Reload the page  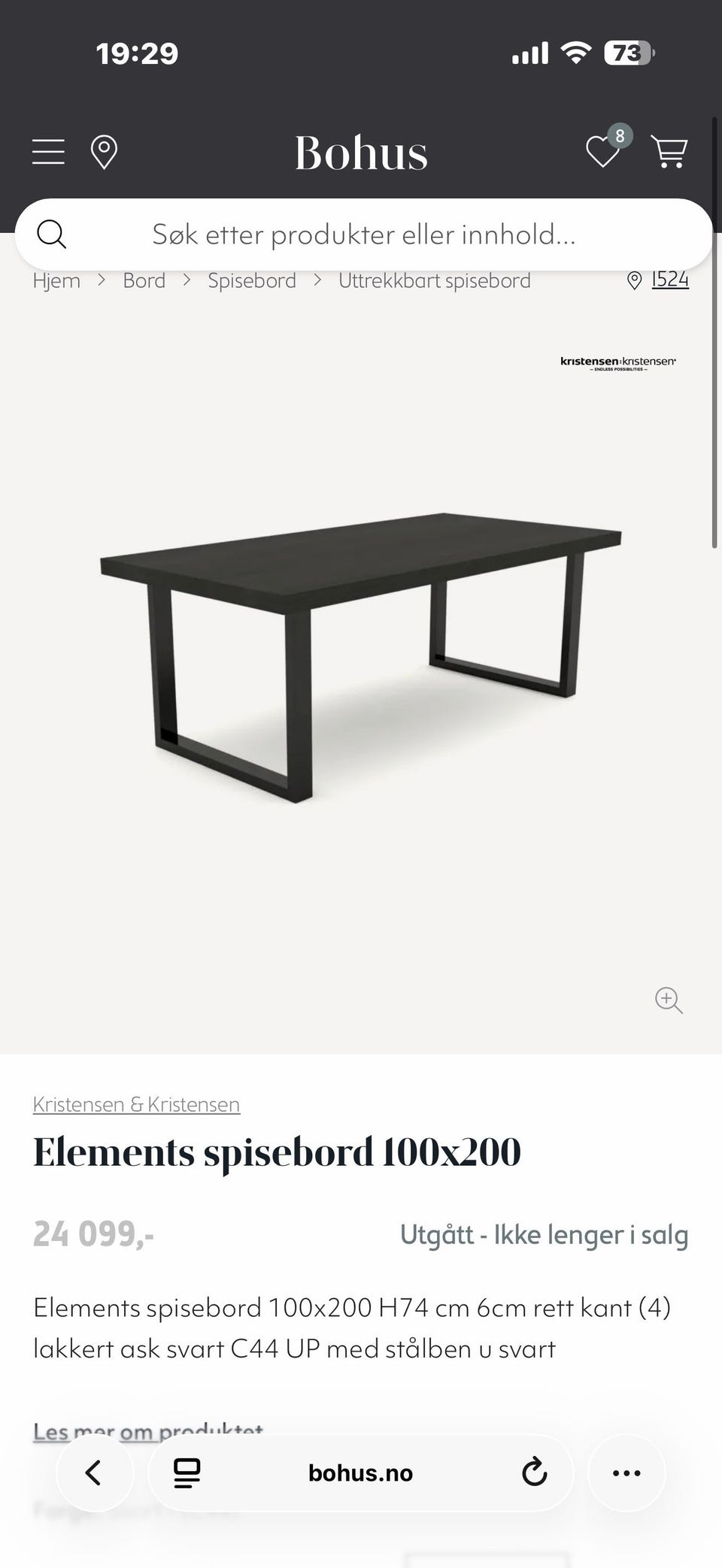click(x=534, y=1473)
